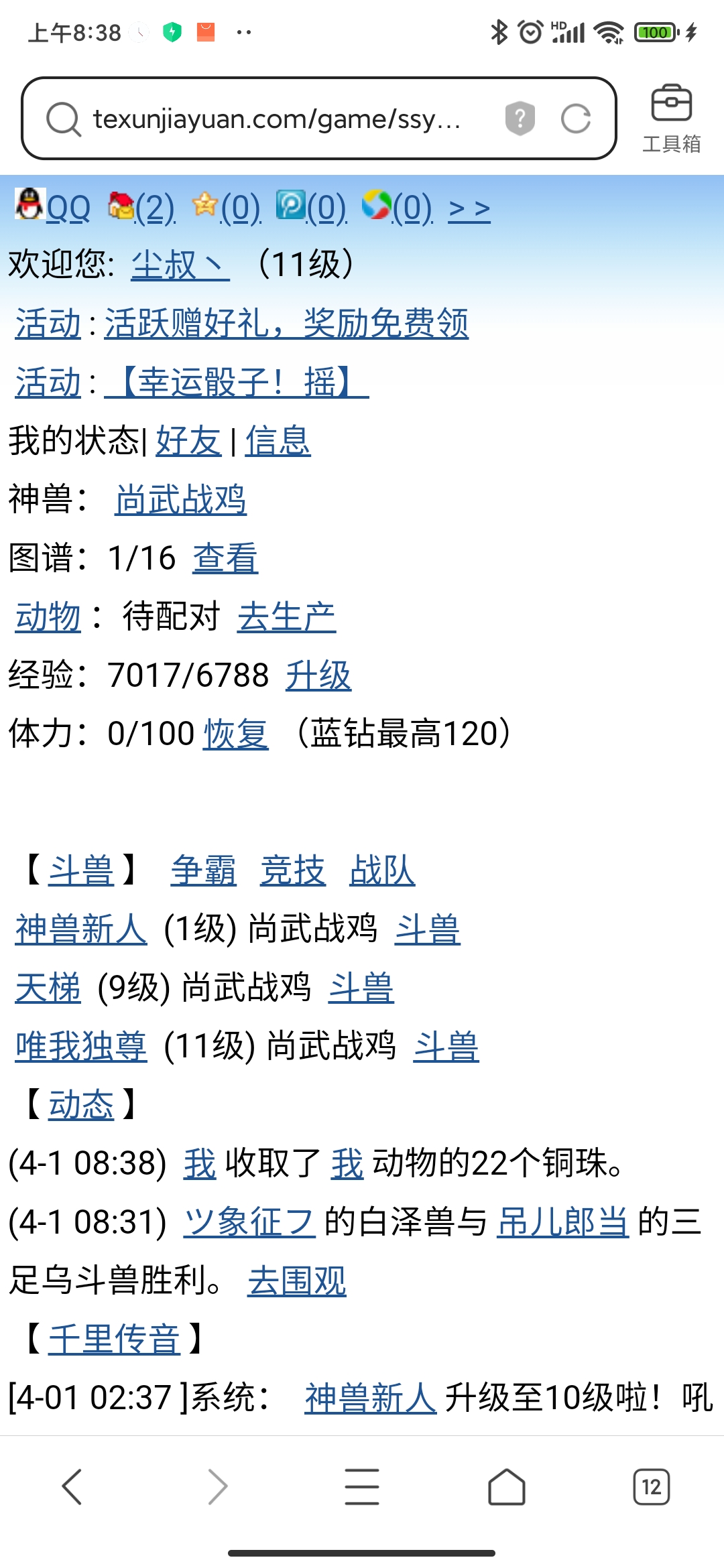724x1568 pixels.
Task: Open the 争霸 link
Action: [203, 870]
